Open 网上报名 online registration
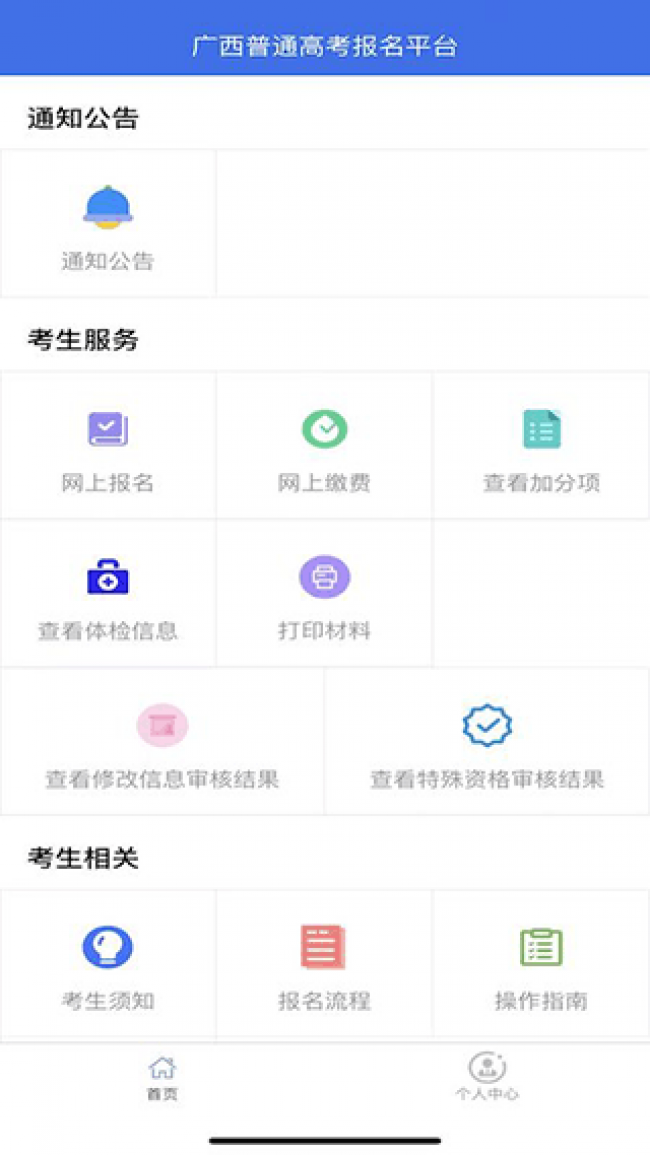Image resolution: width=650 pixels, height=1155 pixels. [108, 447]
